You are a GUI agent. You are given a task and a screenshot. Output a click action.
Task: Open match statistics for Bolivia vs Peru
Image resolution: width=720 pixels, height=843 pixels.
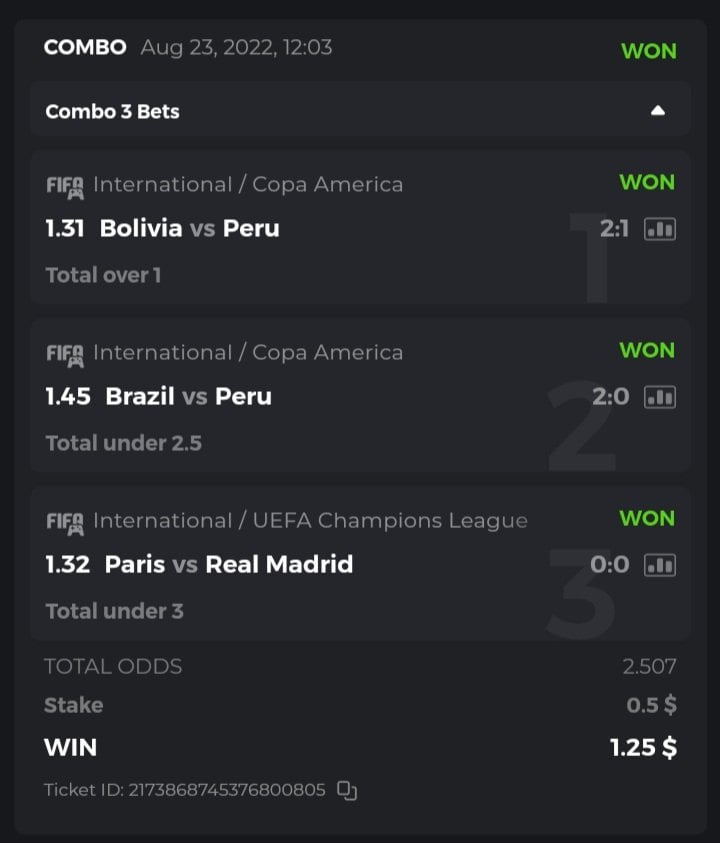[x=659, y=229]
